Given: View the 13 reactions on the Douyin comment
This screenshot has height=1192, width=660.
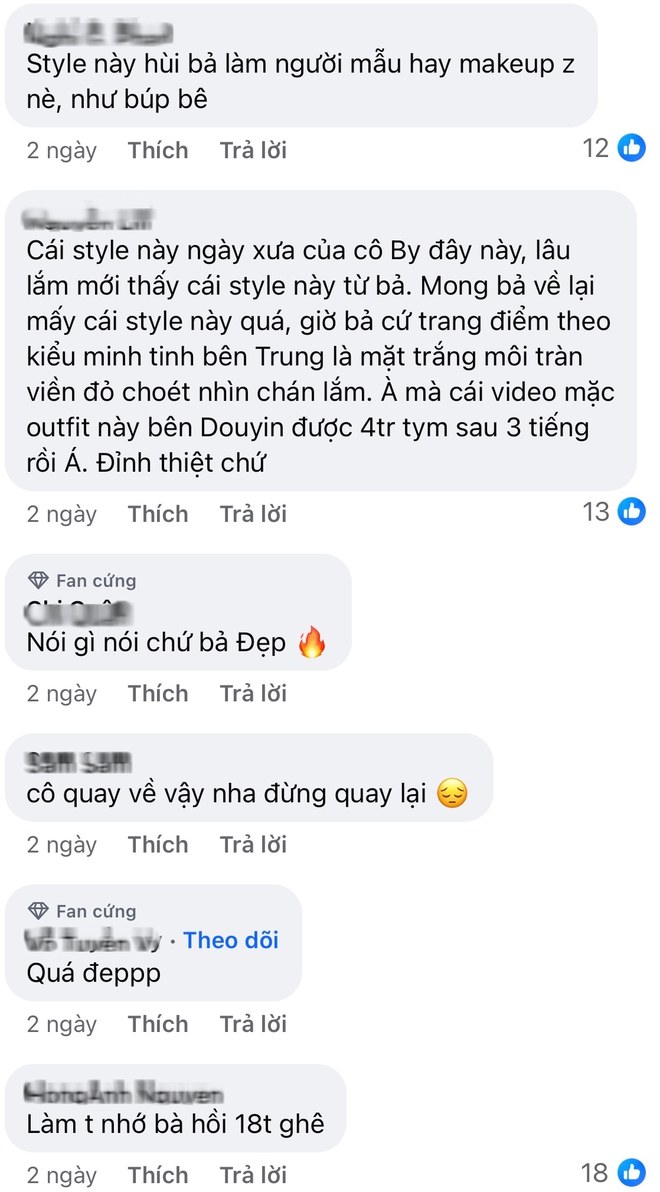Looking at the screenshot, I should coord(613,512).
